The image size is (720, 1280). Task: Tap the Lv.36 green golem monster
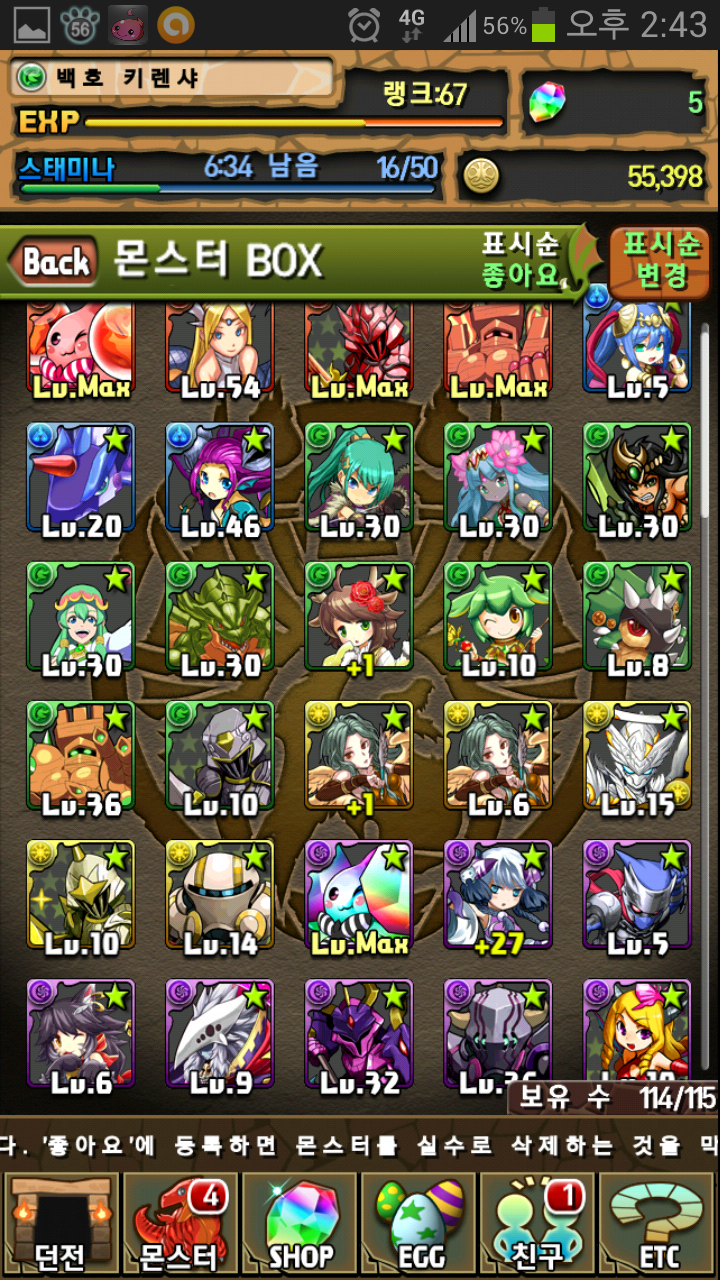(x=81, y=756)
